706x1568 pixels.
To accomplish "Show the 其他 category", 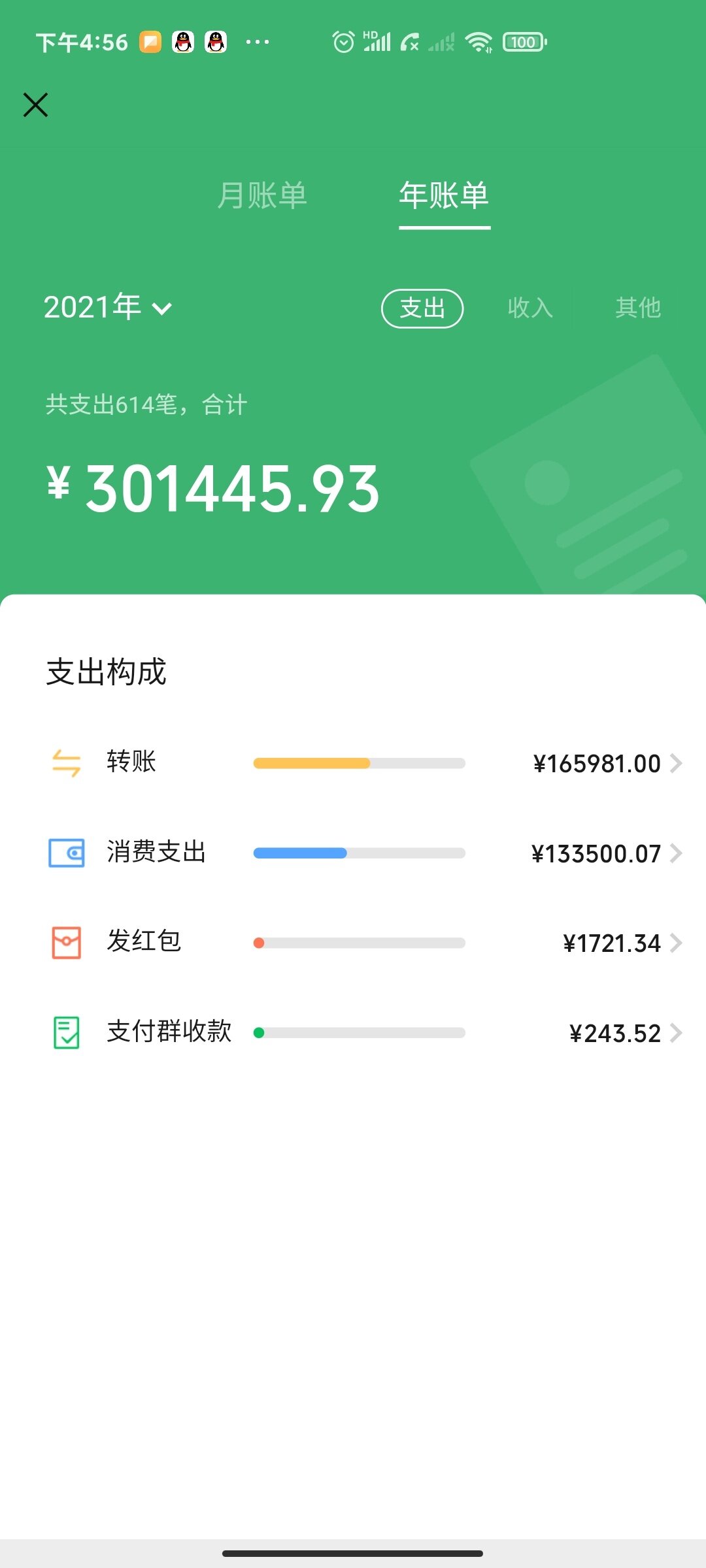I will pyautogui.click(x=638, y=308).
